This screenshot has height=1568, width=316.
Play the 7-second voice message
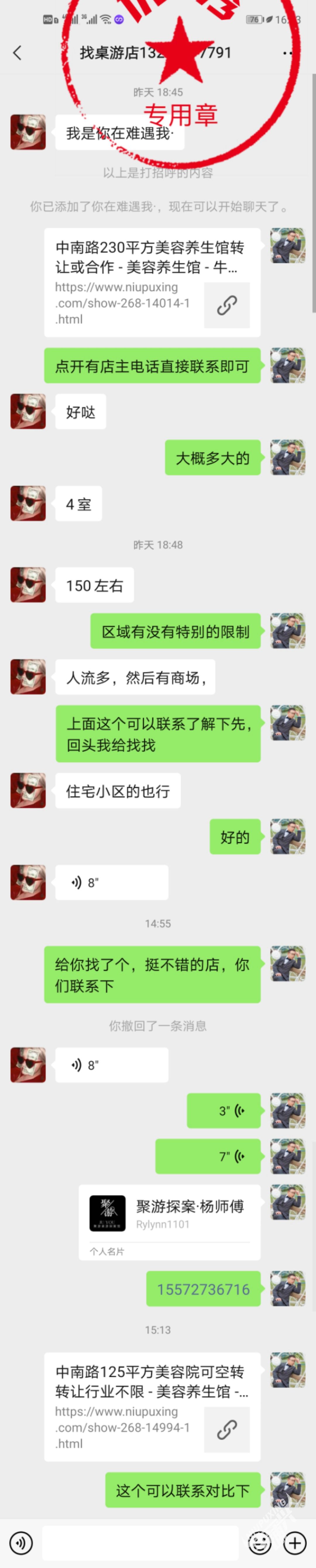tap(208, 1157)
